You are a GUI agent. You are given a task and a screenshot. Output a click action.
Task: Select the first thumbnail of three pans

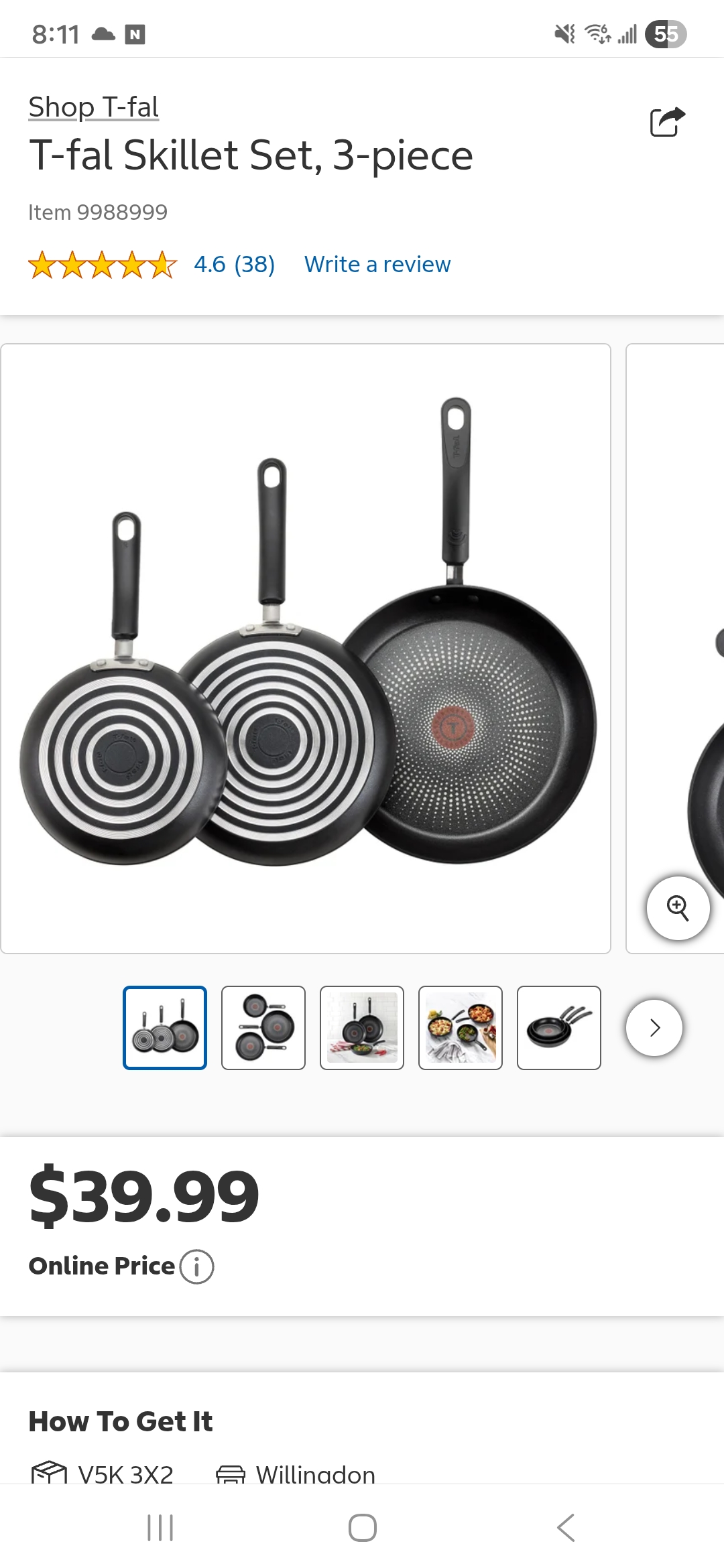[x=165, y=1027]
